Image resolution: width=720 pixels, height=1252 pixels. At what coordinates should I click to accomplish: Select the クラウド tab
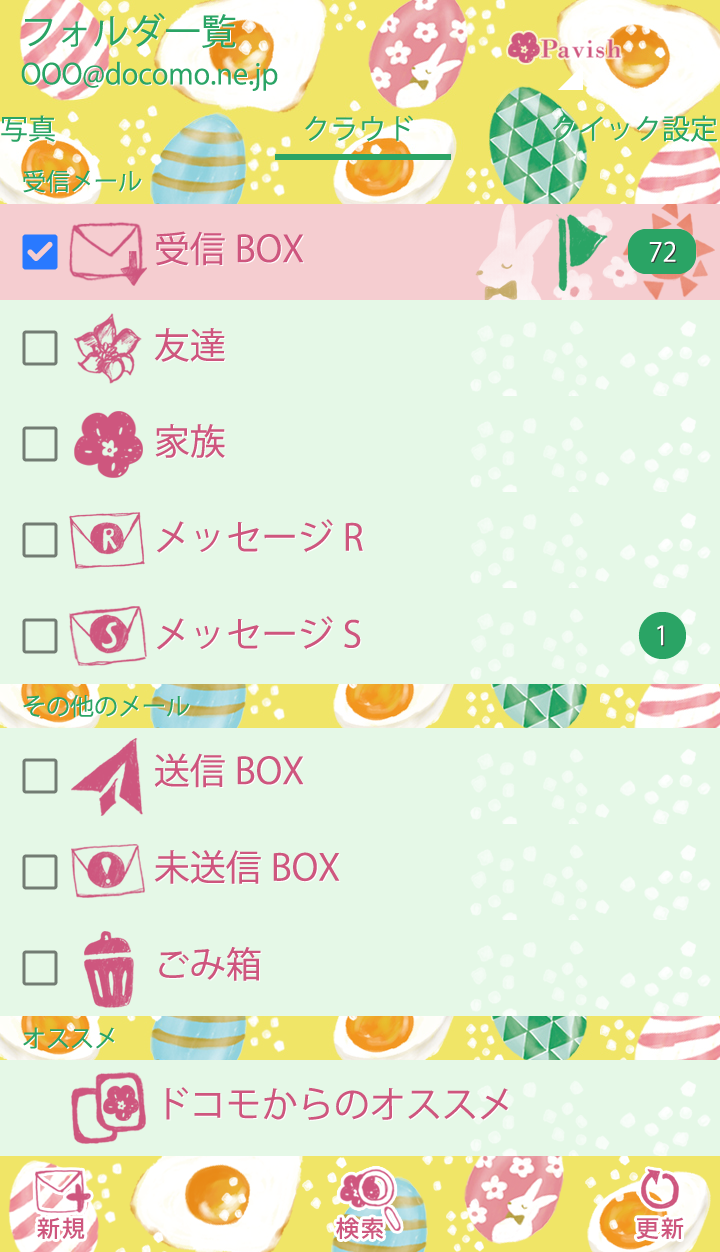(x=360, y=130)
